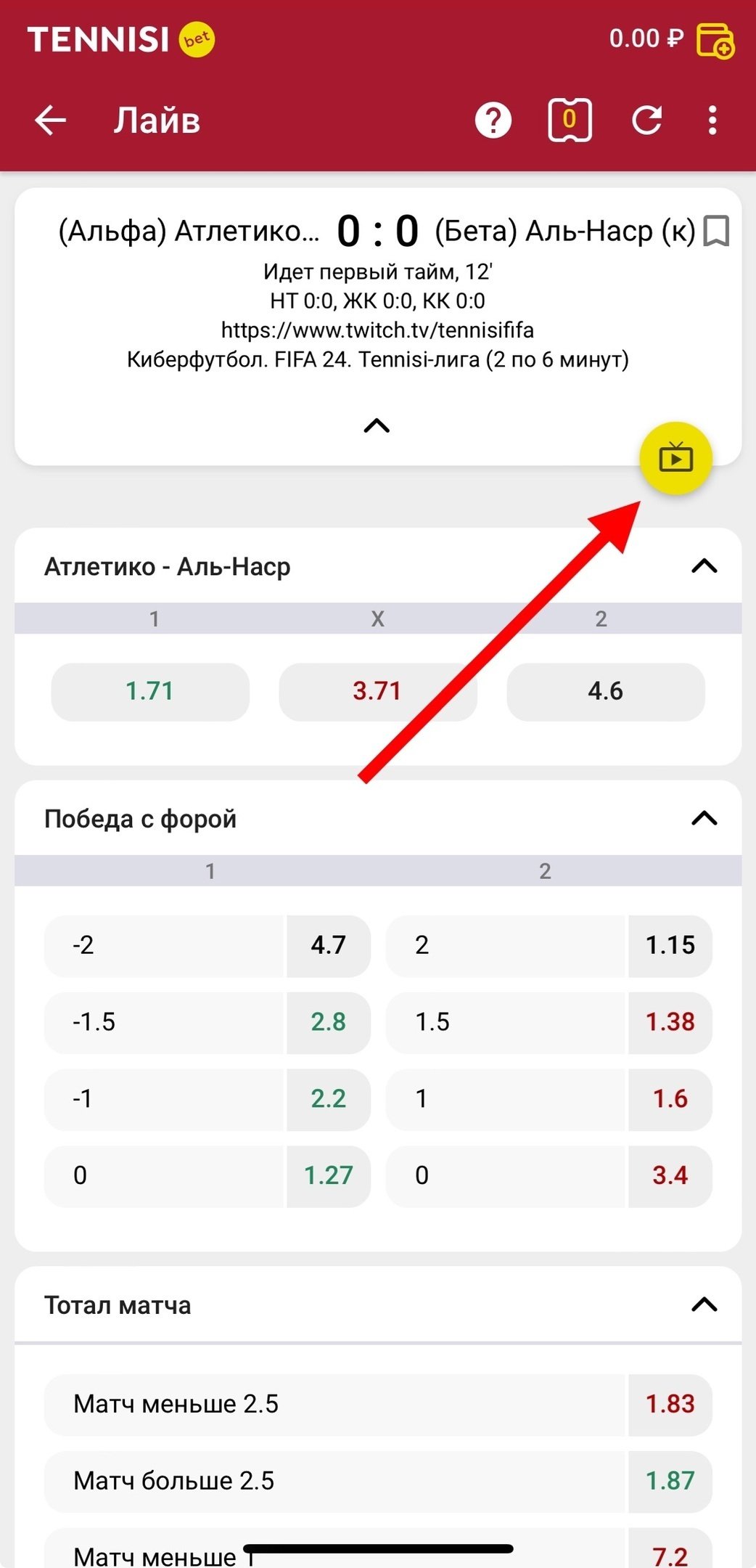The width and height of the screenshot is (756, 1568).
Task: Open the three-dot overflow menu
Action: tap(712, 121)
